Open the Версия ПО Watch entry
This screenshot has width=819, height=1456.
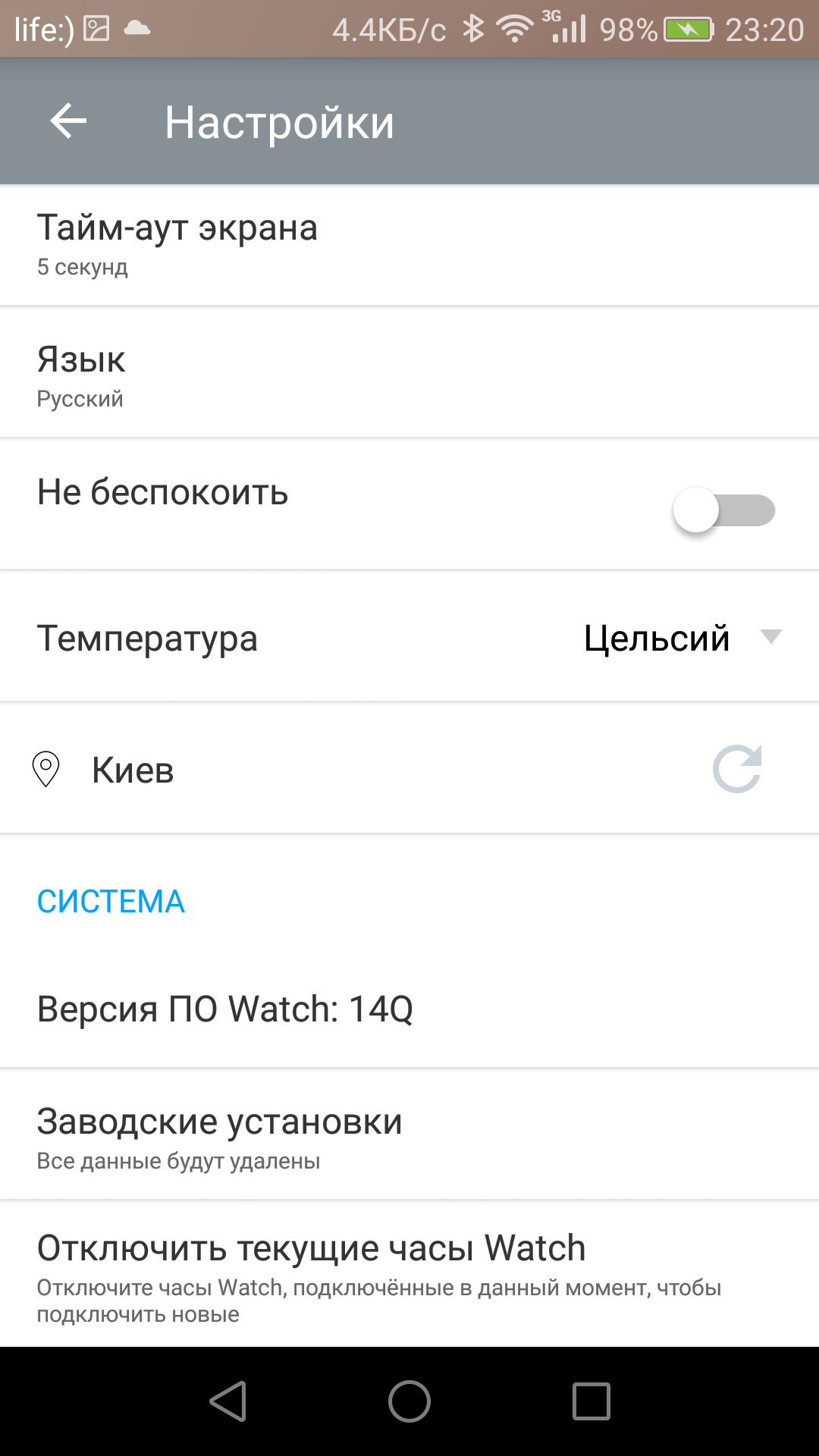pos(409,1009)
